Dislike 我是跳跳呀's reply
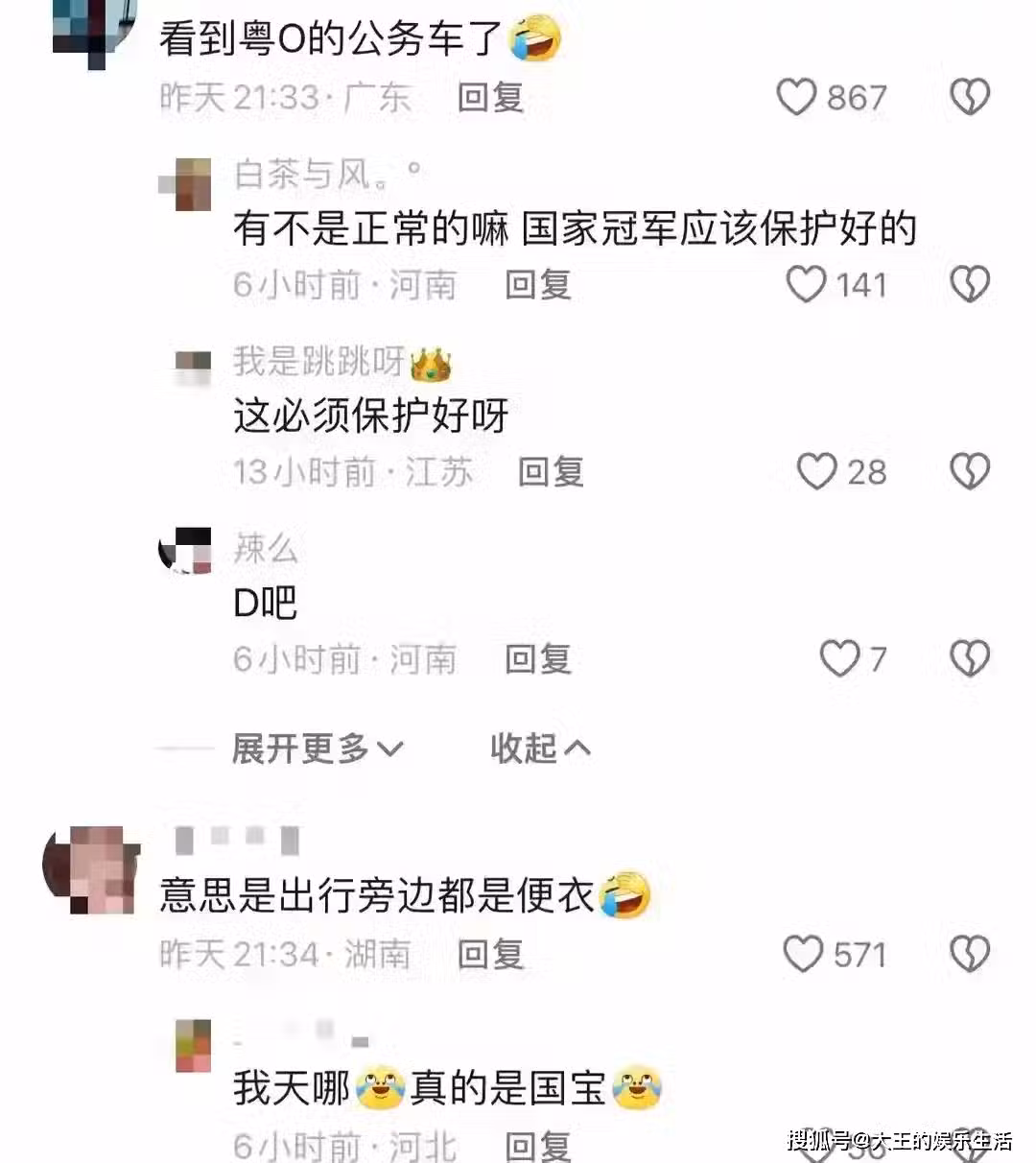 coord(969,471)
